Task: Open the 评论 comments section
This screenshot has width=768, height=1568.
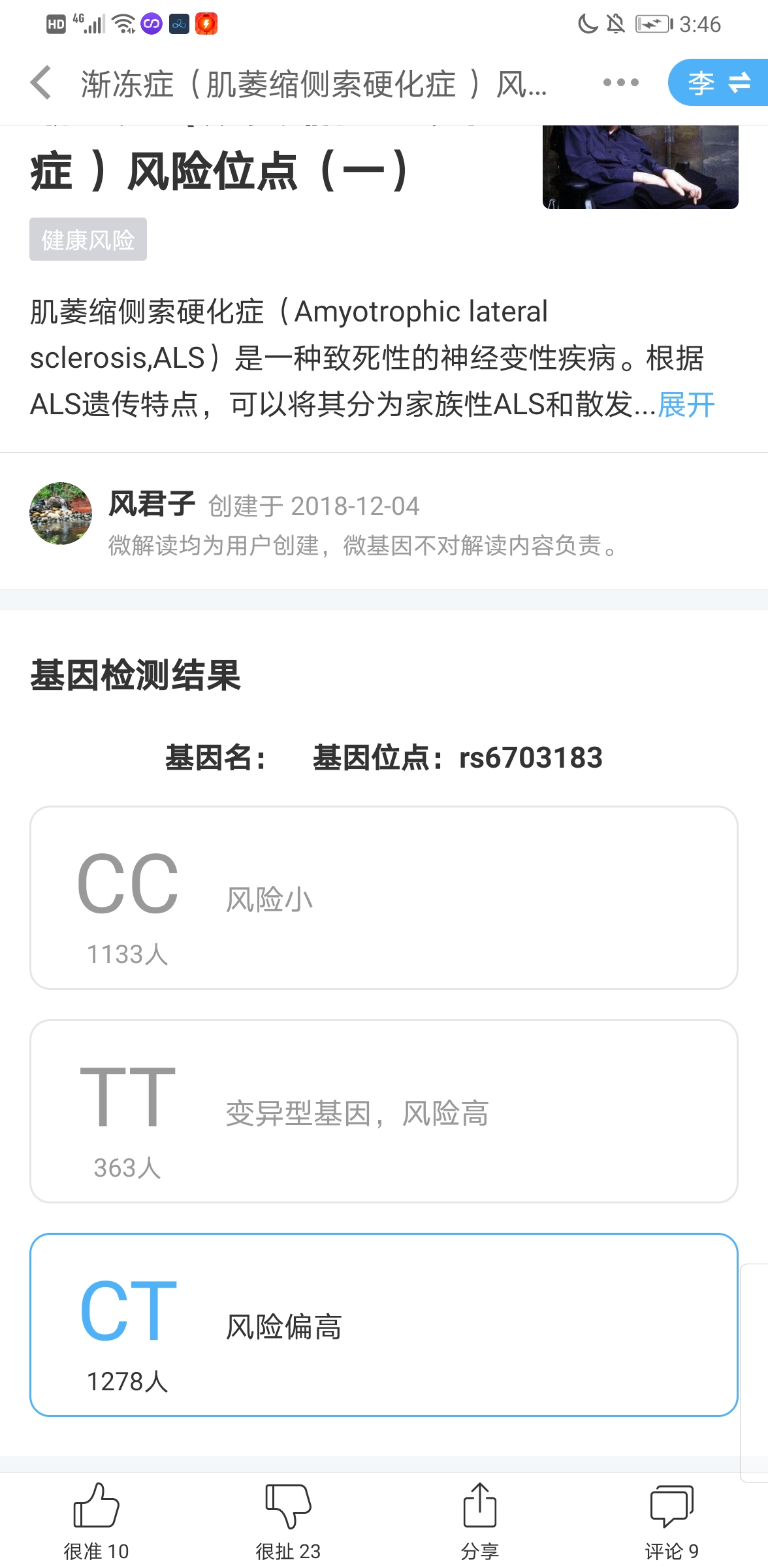Action: [672, 1521]
